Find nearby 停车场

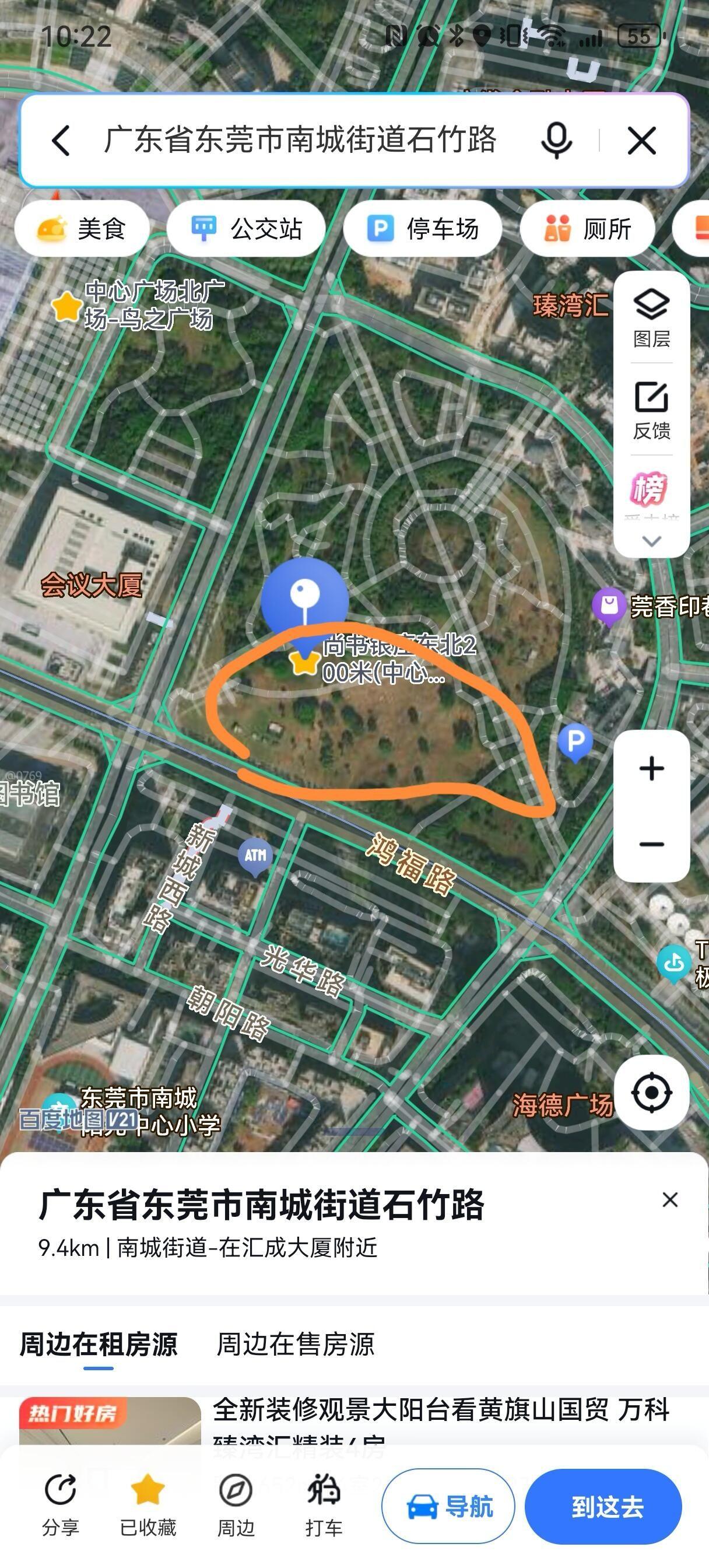tap(423, 229)
